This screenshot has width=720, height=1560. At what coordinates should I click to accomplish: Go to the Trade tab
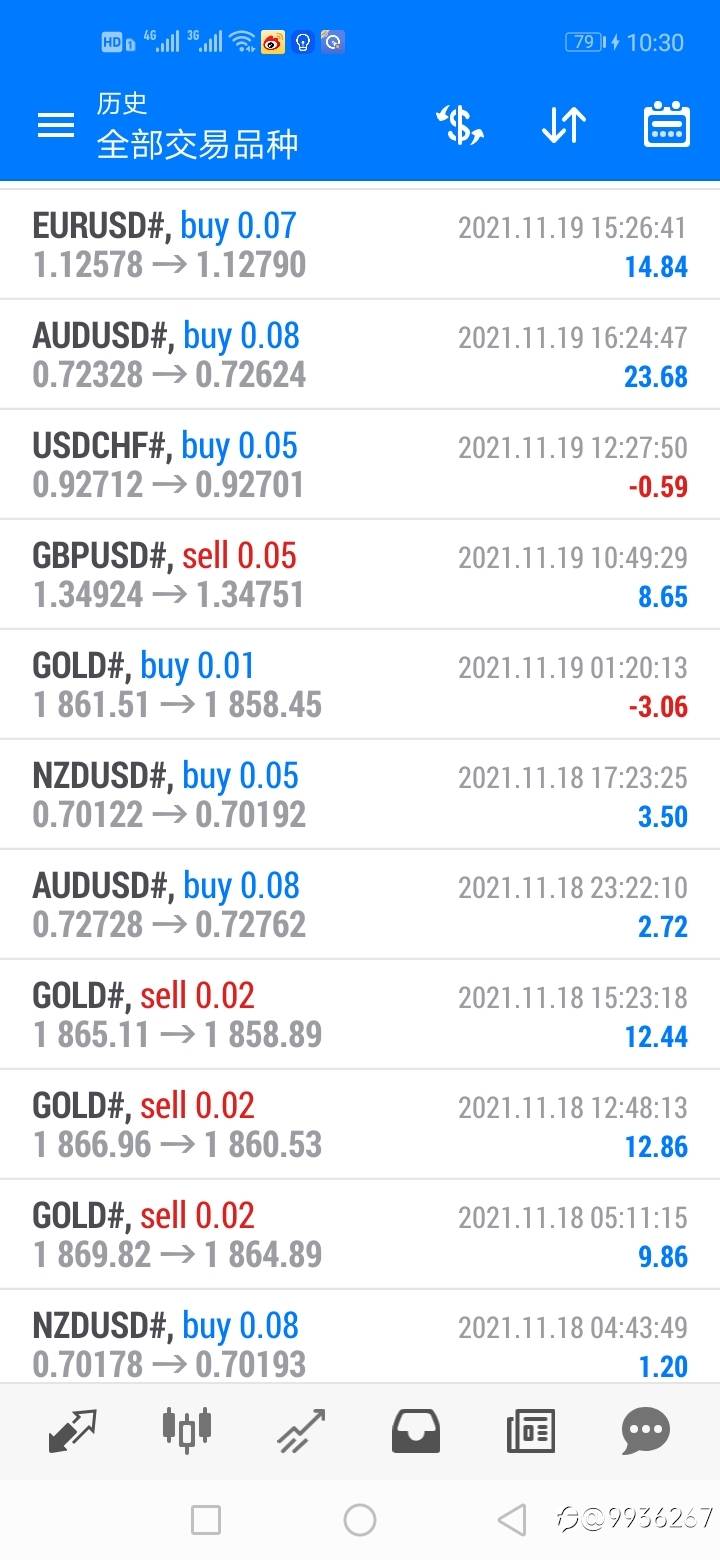(302, 1431)
